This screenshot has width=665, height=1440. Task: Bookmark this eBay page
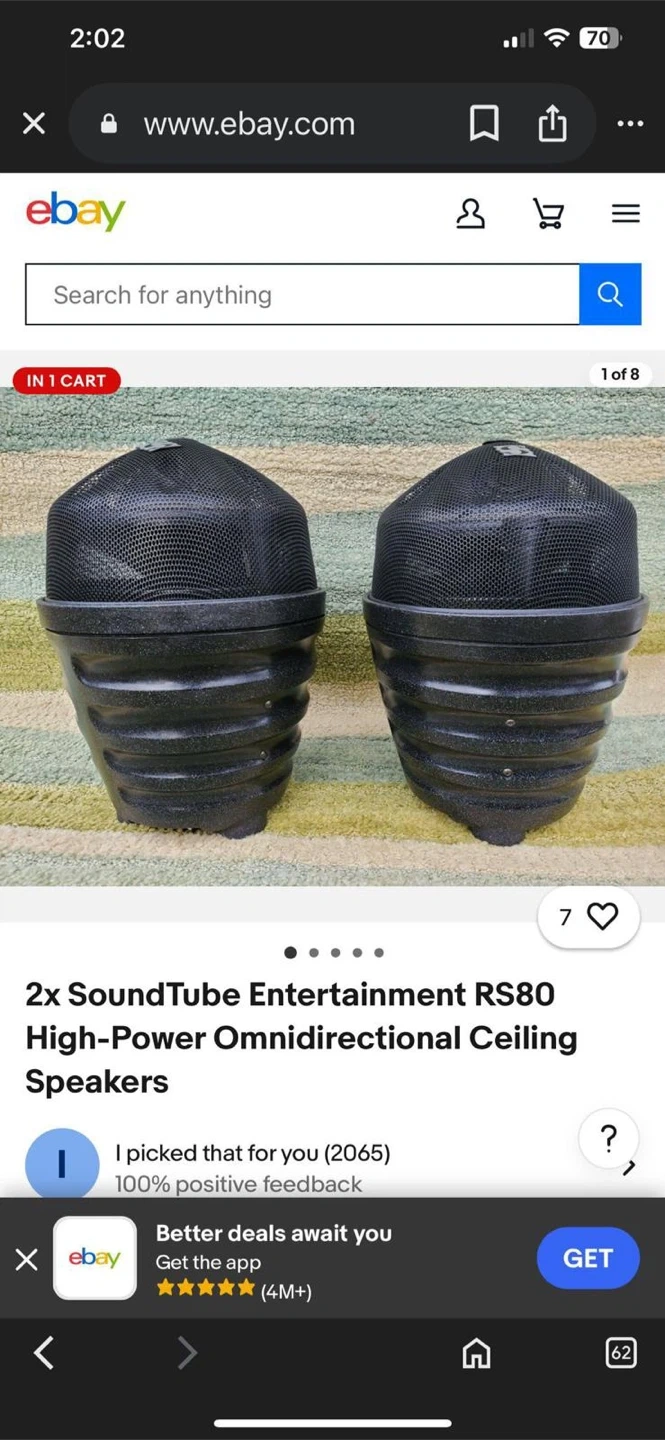484,123
